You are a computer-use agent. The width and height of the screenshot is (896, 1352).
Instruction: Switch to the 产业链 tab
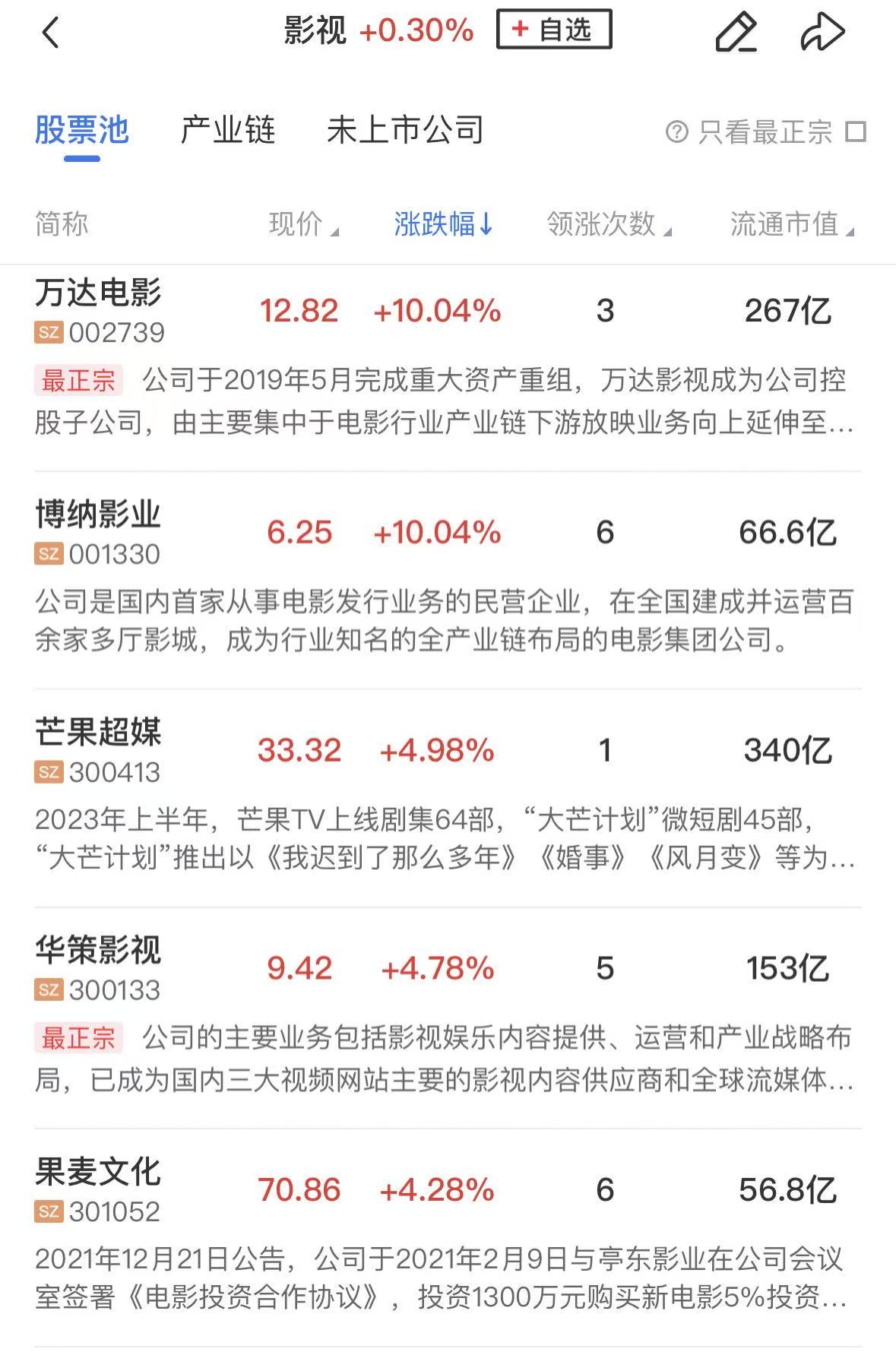pyautogui.click(x=228, y=130)
